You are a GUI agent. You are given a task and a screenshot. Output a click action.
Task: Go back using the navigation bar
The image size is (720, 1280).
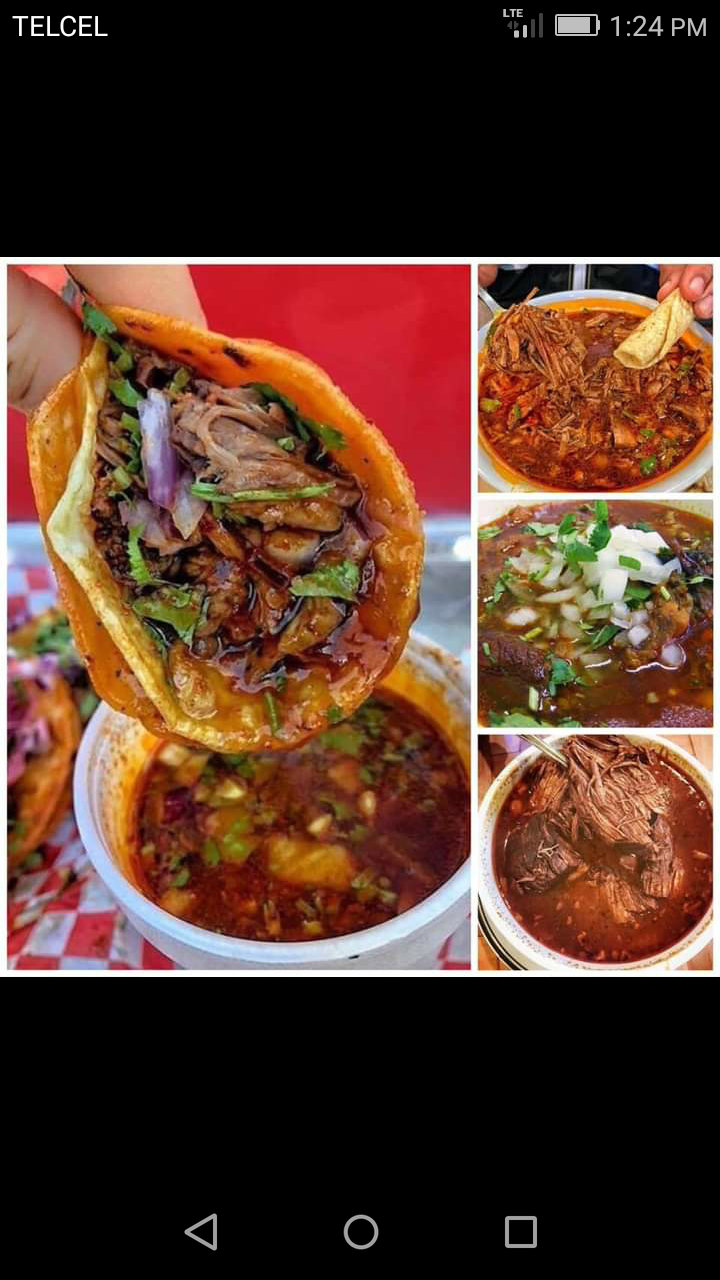(201, 1232)
